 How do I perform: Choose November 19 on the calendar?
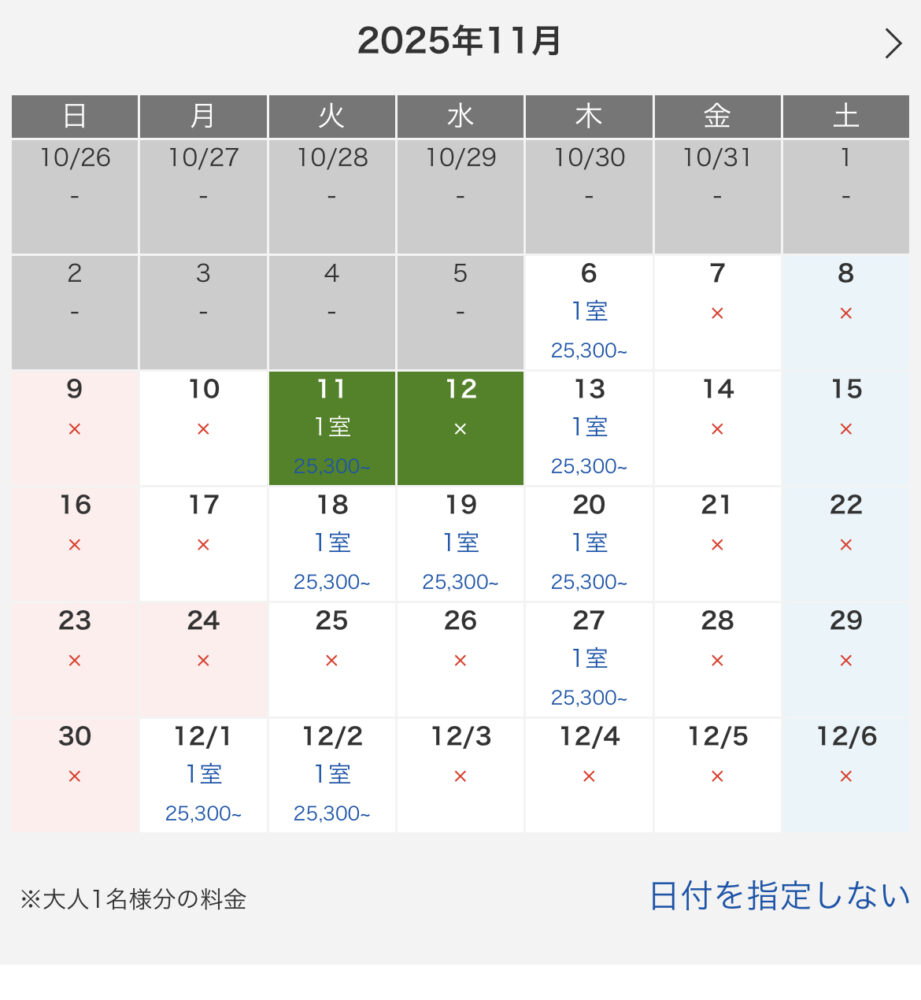click(x=460, y=544)
